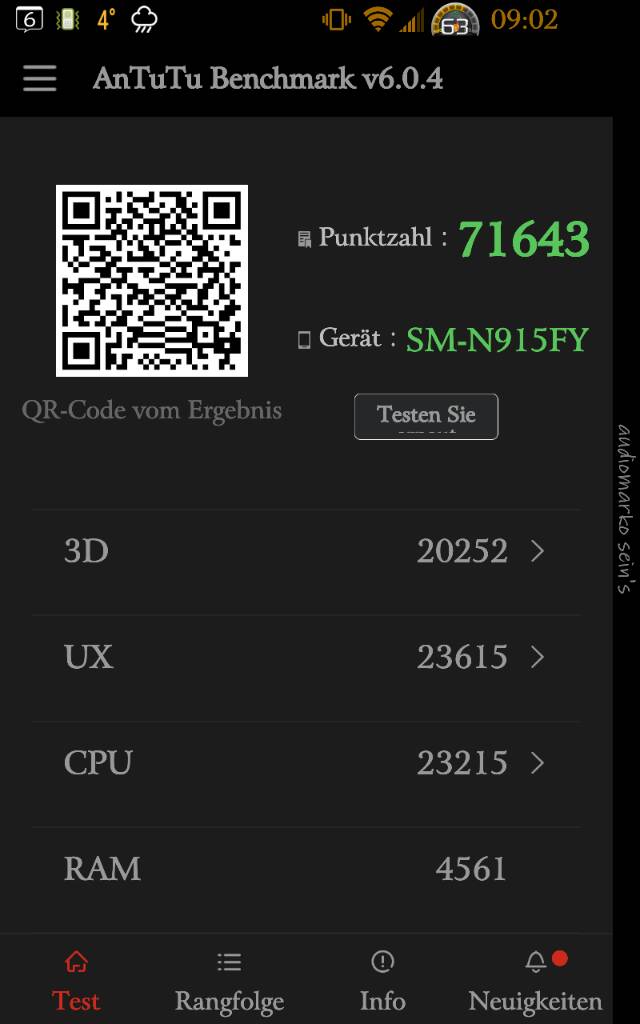Expand the UX score row

pos(306,656)
